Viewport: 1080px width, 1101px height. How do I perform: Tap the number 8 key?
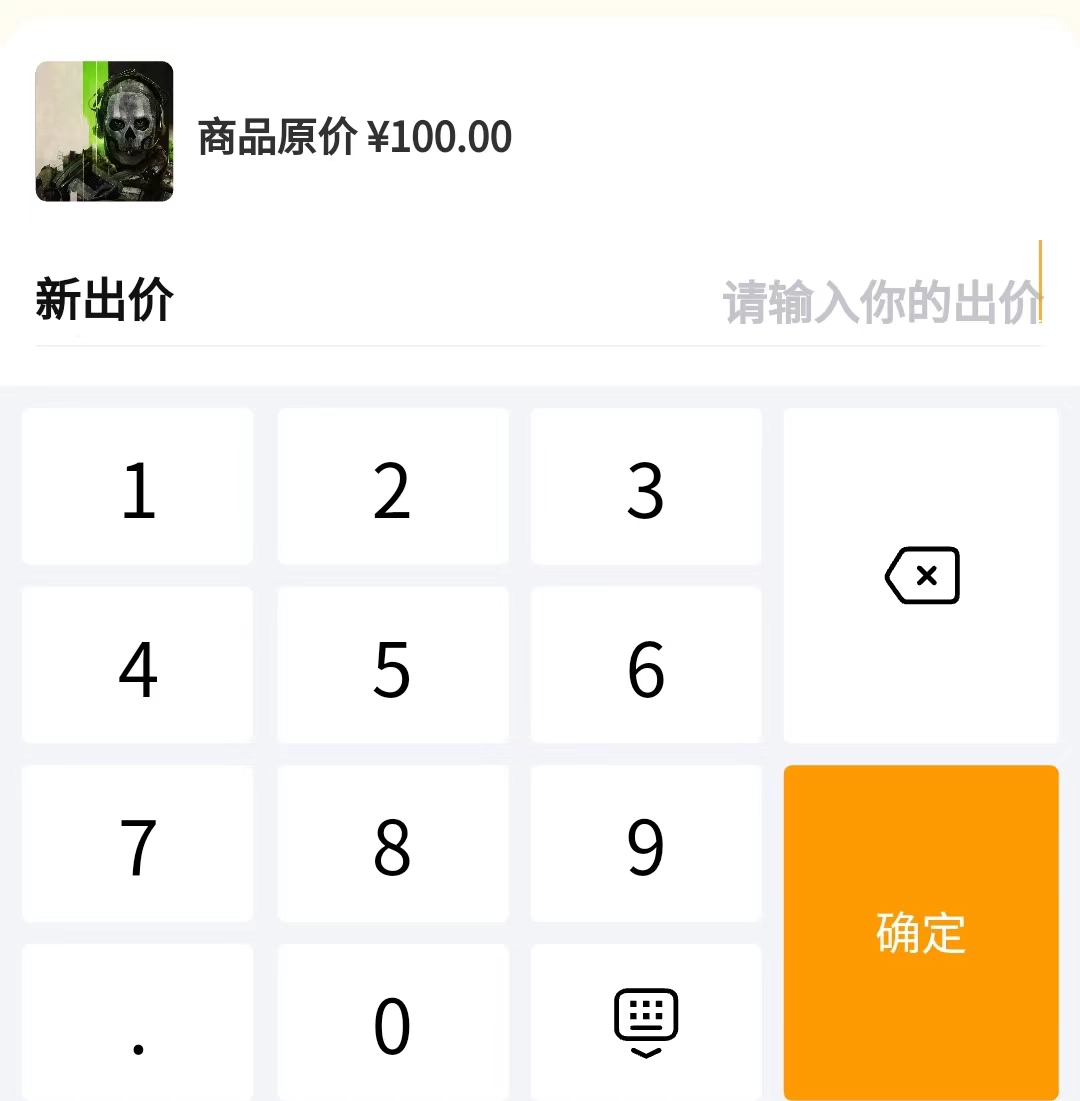(393, 845)
